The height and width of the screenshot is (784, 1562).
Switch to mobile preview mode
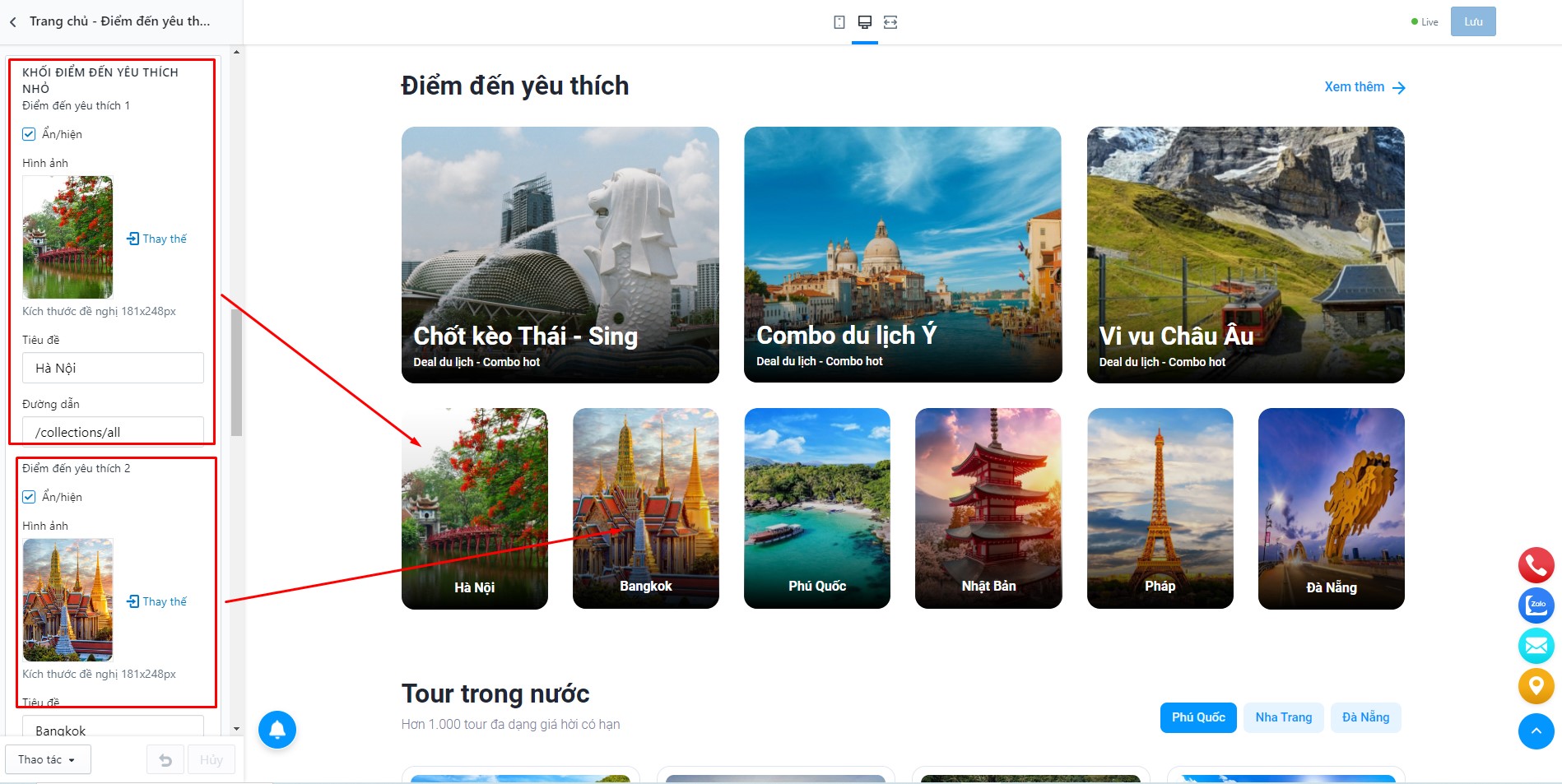pos(839,22)
